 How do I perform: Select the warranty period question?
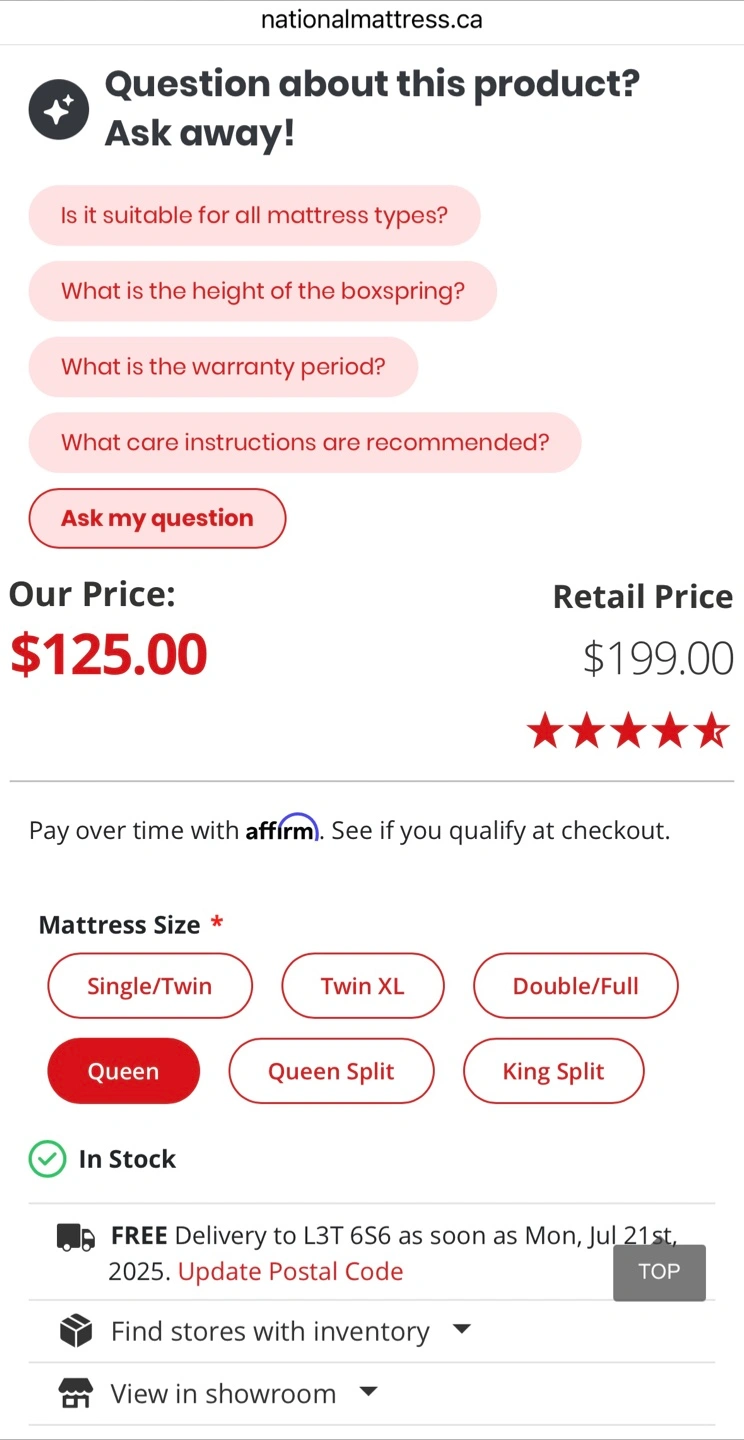[223, 366]
